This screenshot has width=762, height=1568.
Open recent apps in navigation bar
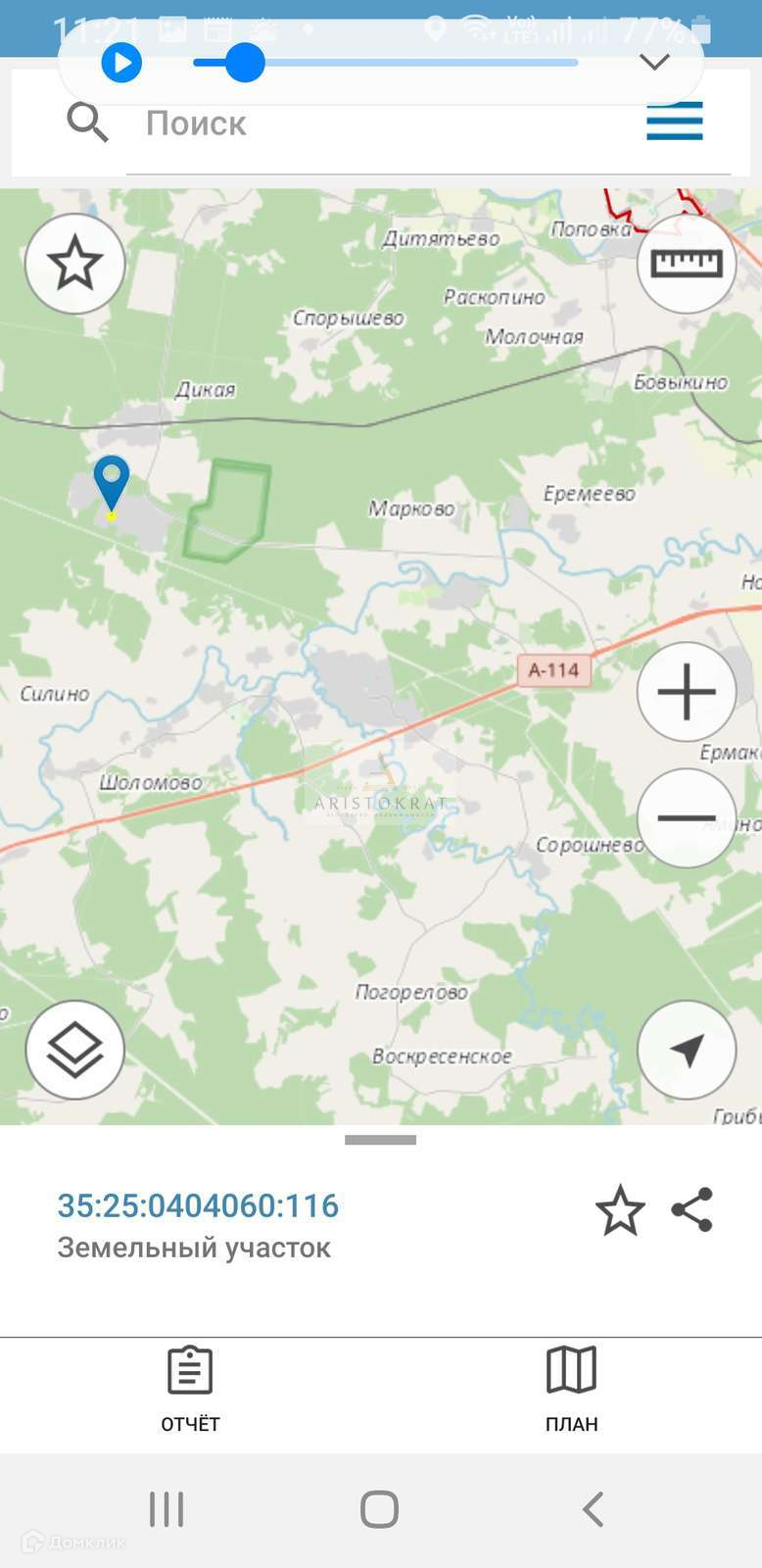click(x=167, y=1509)
